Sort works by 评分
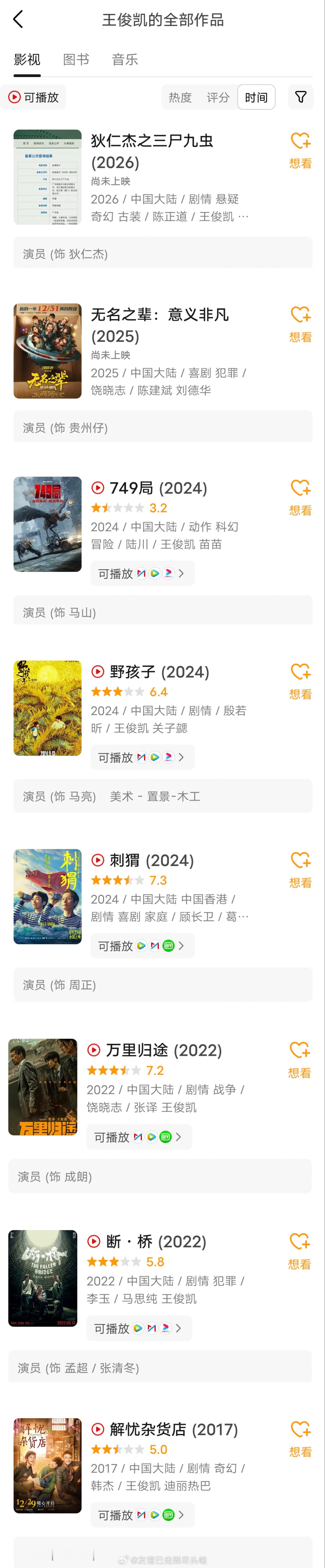The width and height of the screenshot is (325, 1568). coord(218,97)
